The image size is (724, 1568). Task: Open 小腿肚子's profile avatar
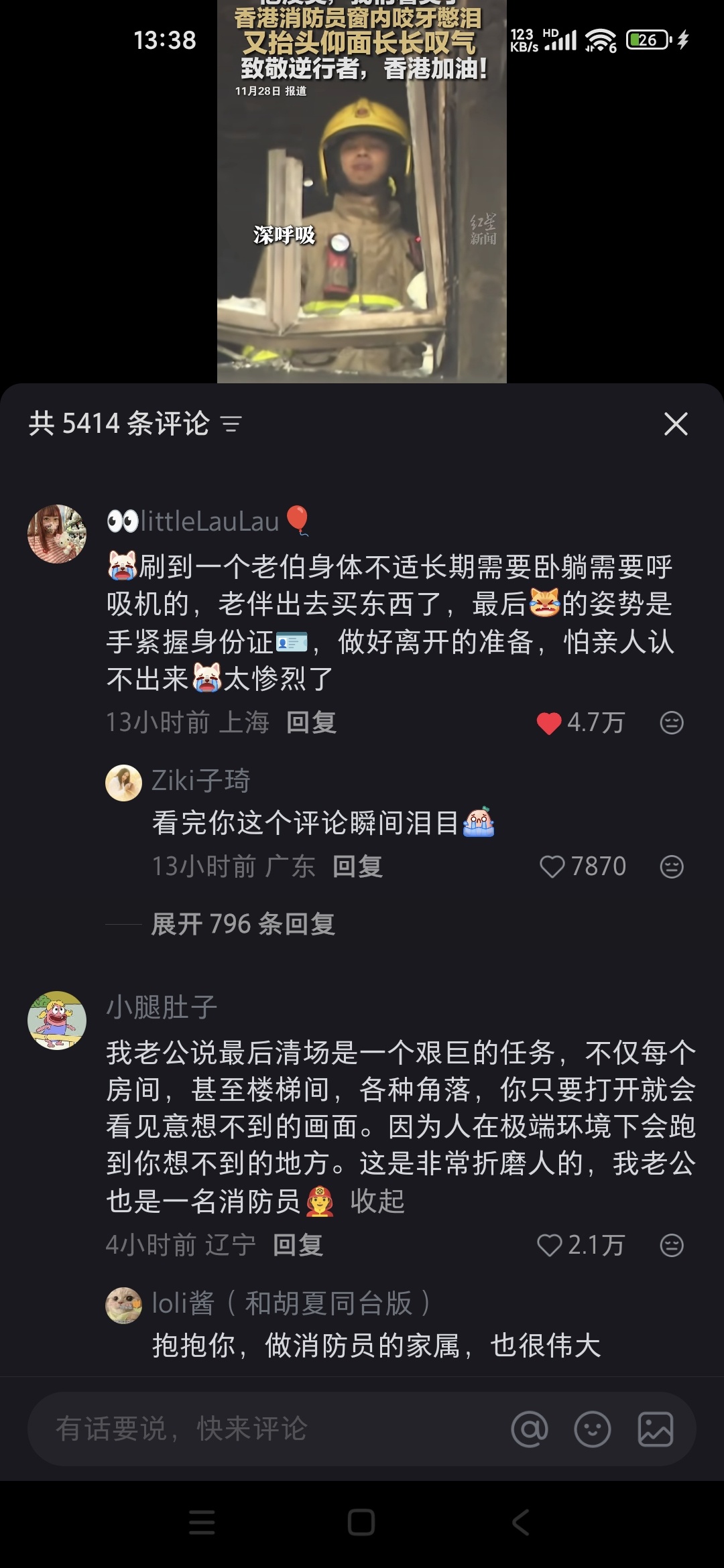point(57,1021)
